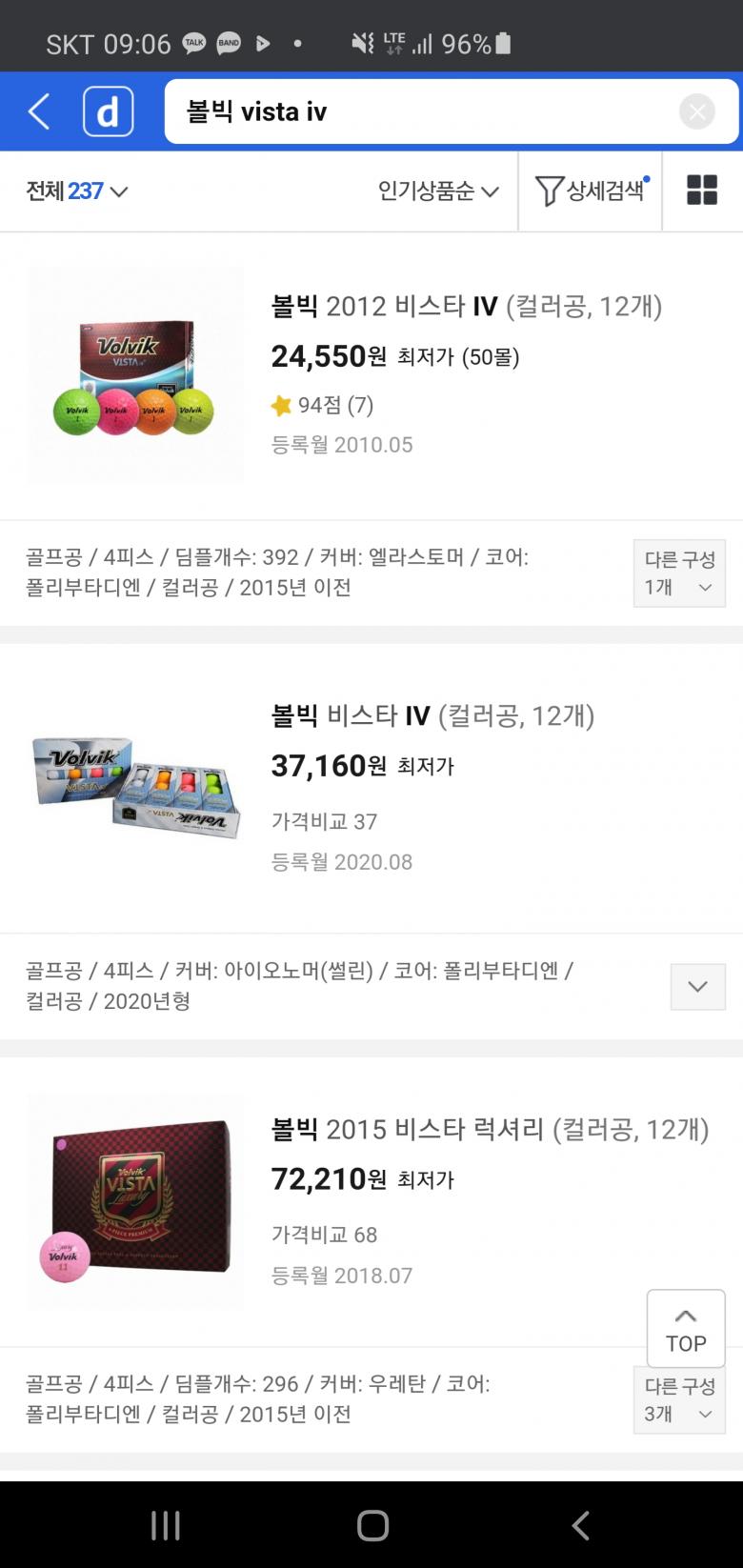743x1568 pixels.
Task: Expand 다른 구성 1개 options
Action: click(x=679, y=573)
